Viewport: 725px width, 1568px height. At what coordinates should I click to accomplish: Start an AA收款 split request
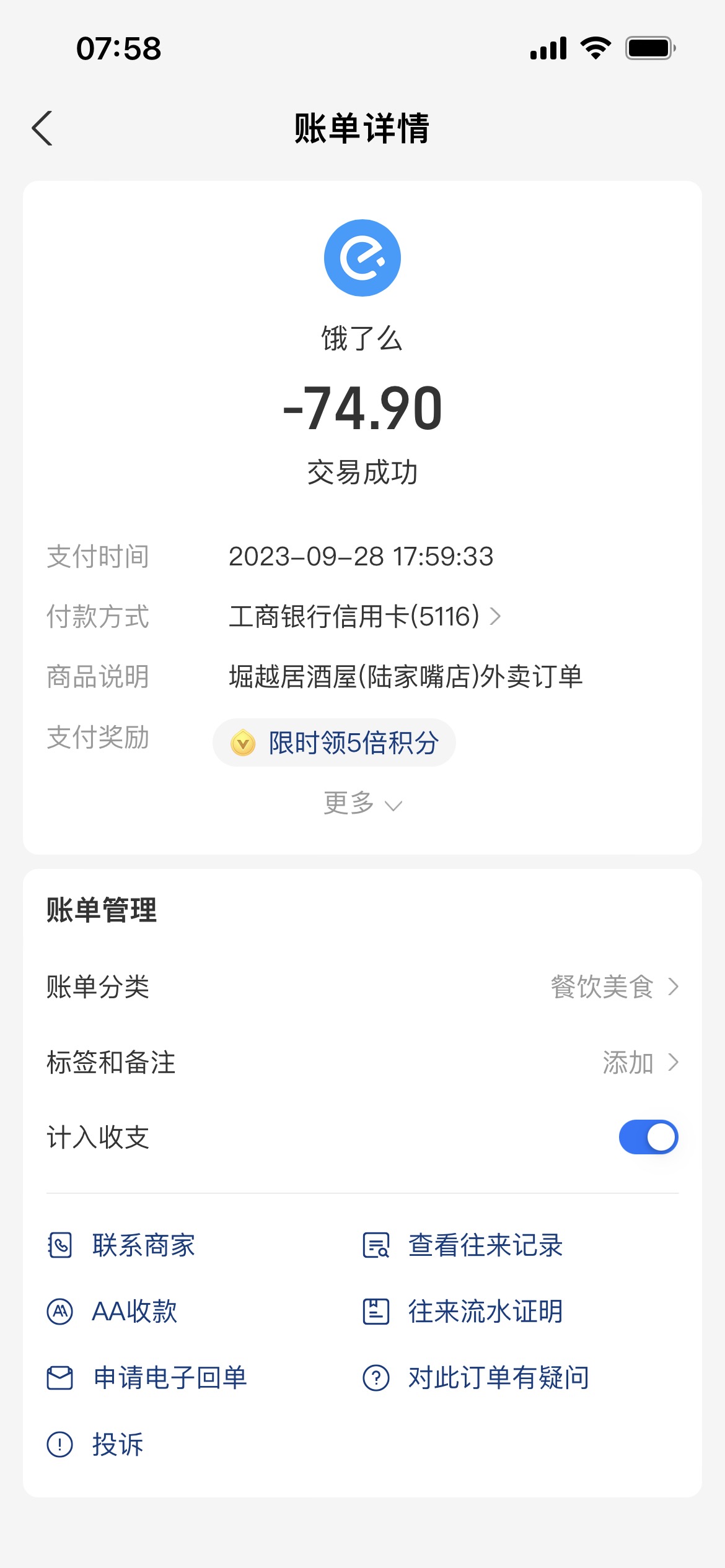click(112, 1312)
